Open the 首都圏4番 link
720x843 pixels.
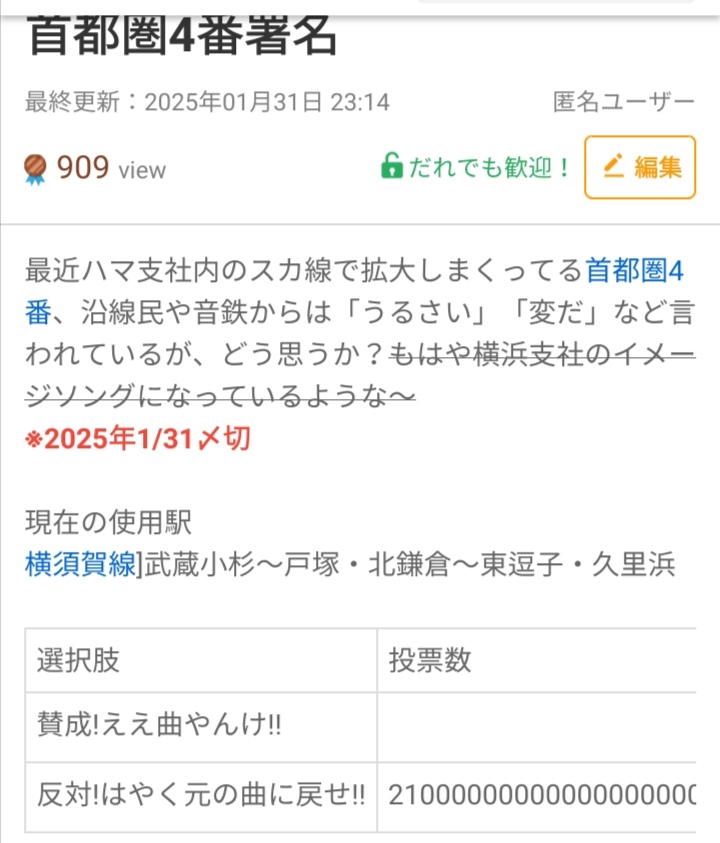point(635,271)
